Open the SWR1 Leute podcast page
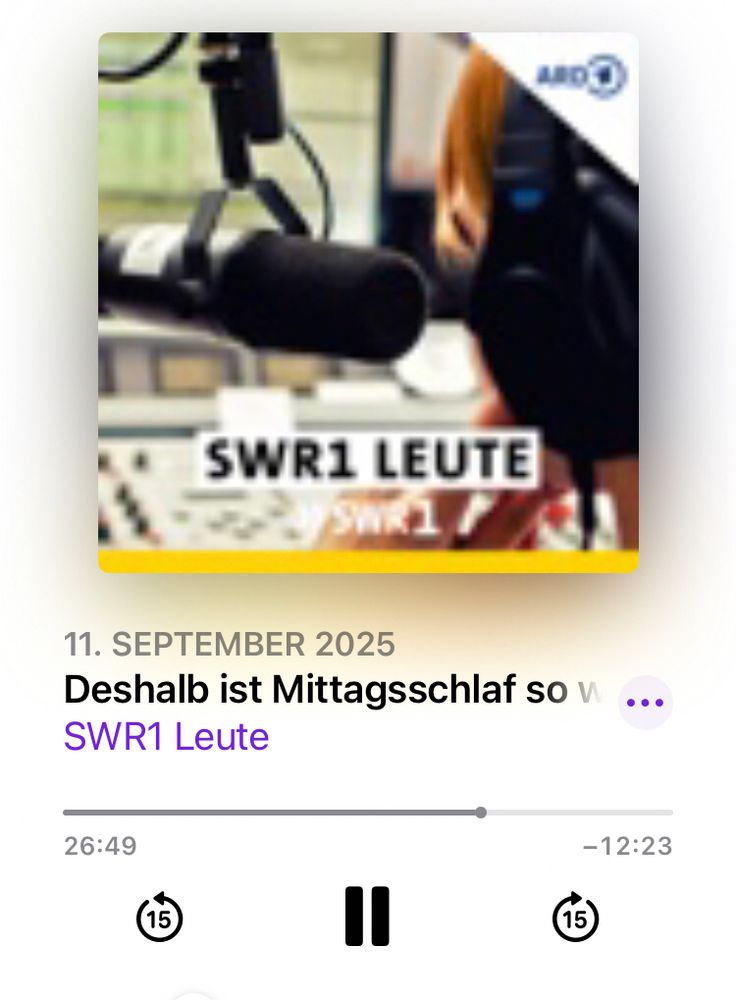The image size is (736, 1000). [x=164, y=737]
